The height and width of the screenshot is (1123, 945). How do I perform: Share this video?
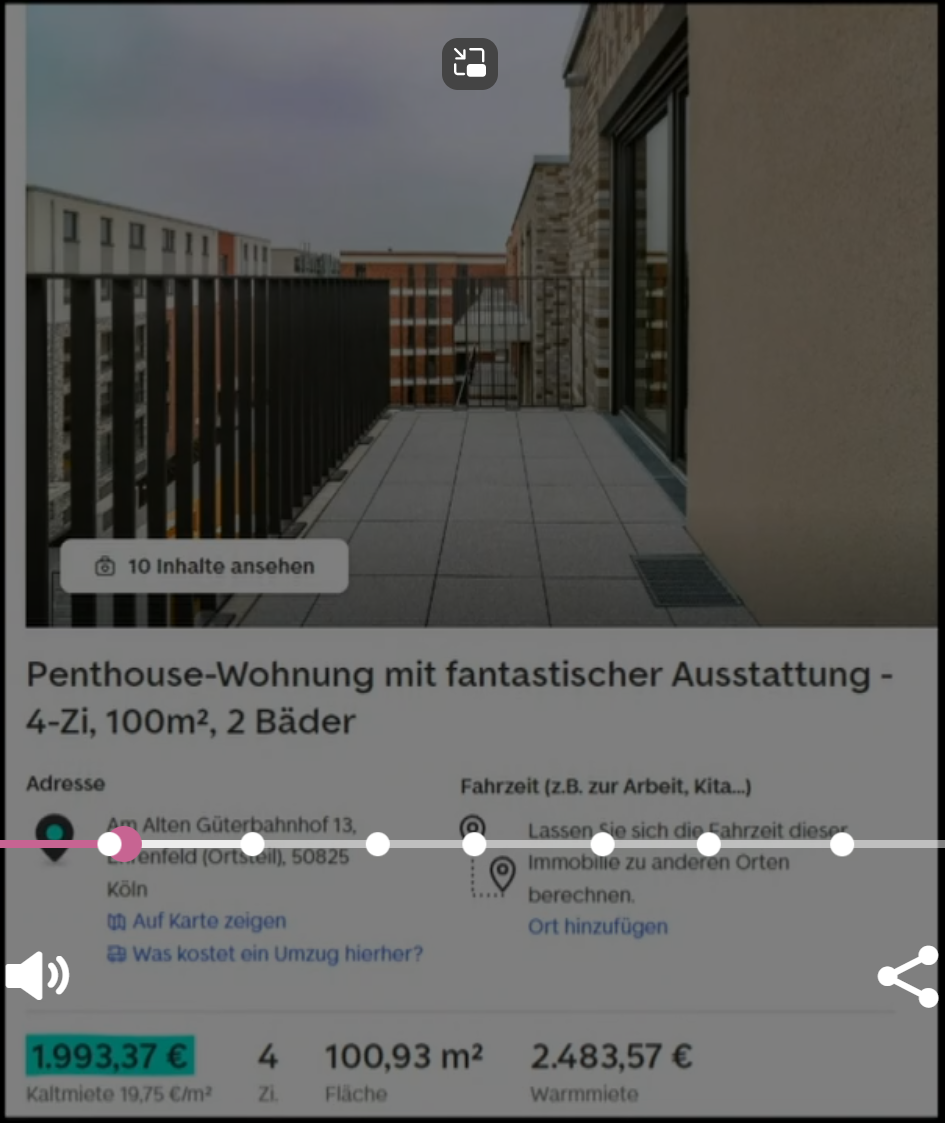click(x=908, y=976)
